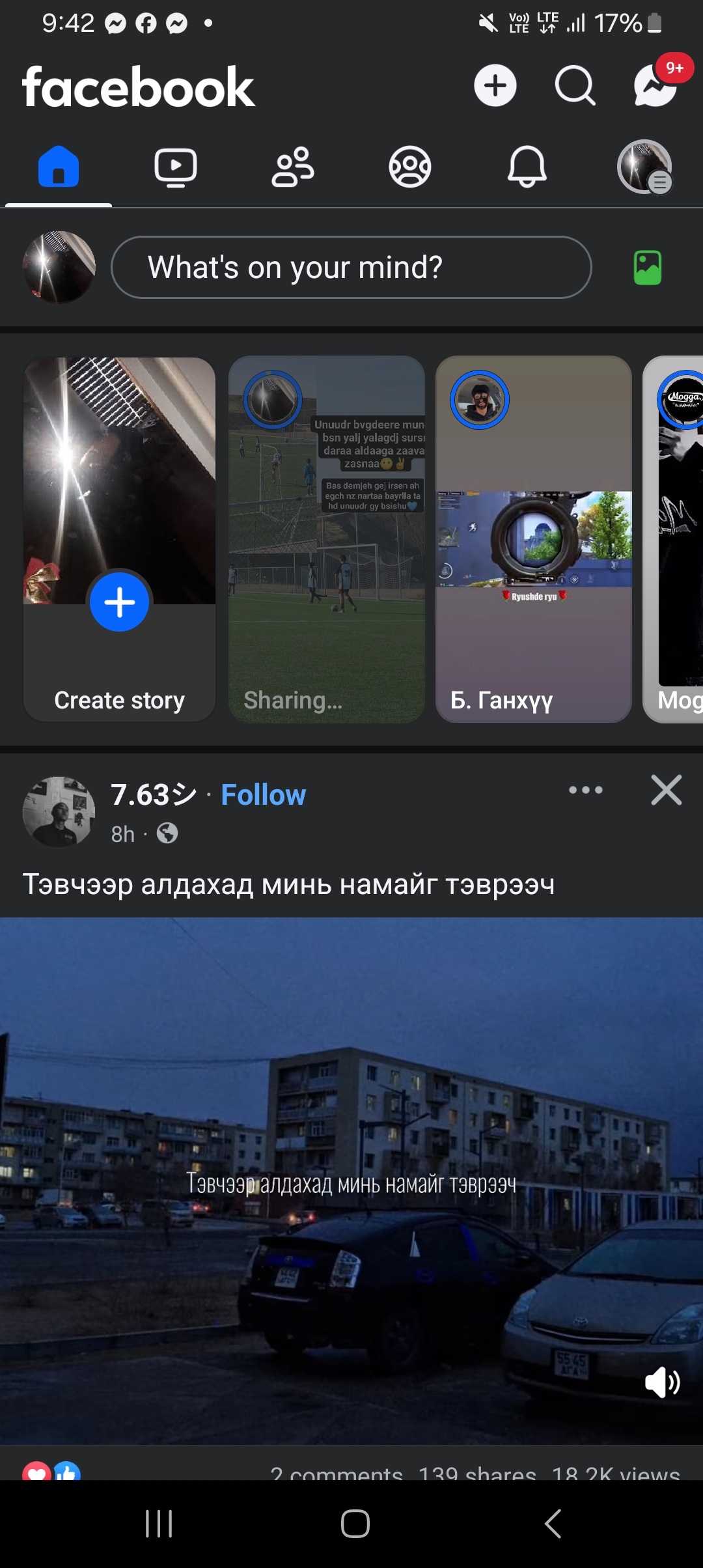Open post options for 7.63シ

click(x=586, y=790)
